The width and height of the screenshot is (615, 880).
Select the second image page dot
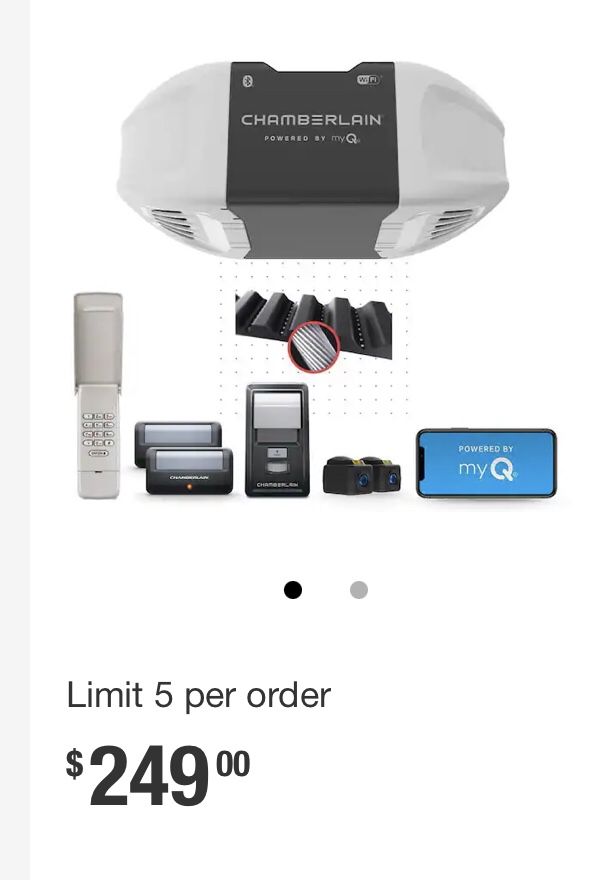coord(359,590)
